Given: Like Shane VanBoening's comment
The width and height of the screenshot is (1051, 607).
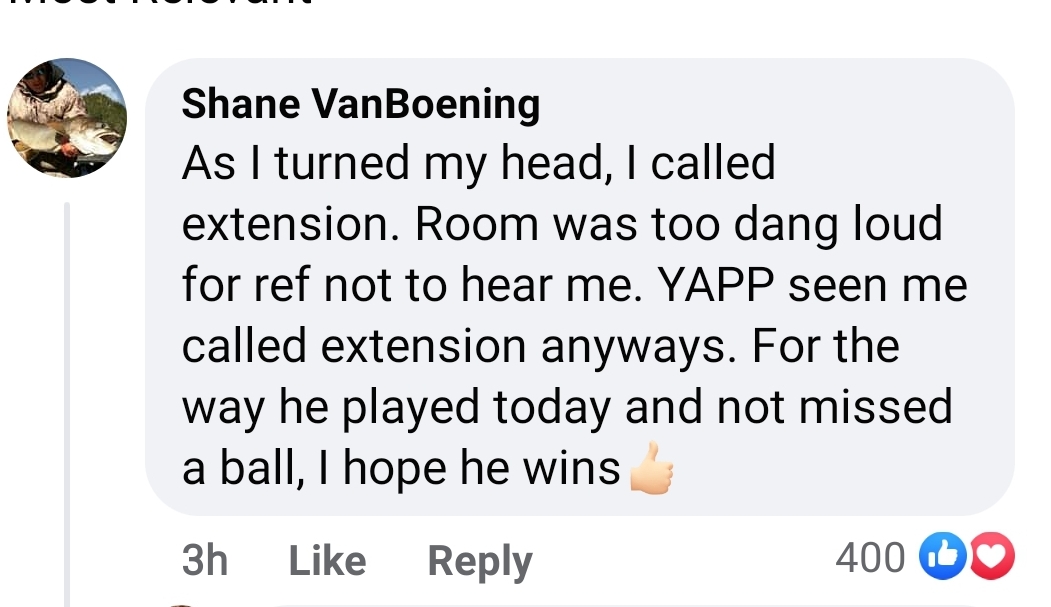Looking at the screenshot, I should 327,560.
